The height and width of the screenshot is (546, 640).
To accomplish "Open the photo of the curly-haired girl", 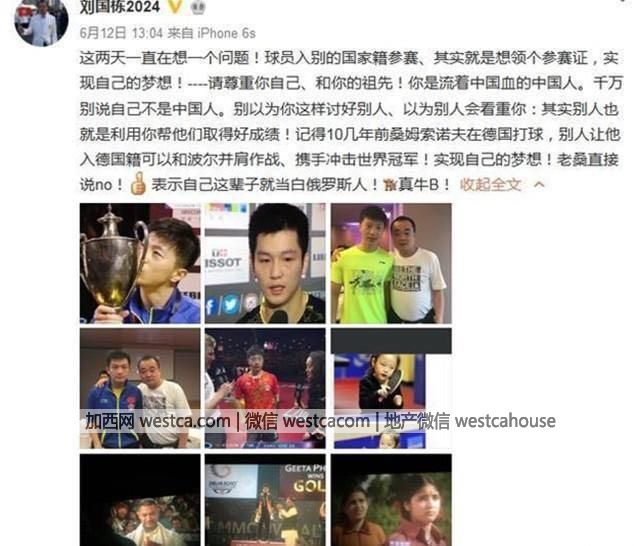I will pos(390,500).
